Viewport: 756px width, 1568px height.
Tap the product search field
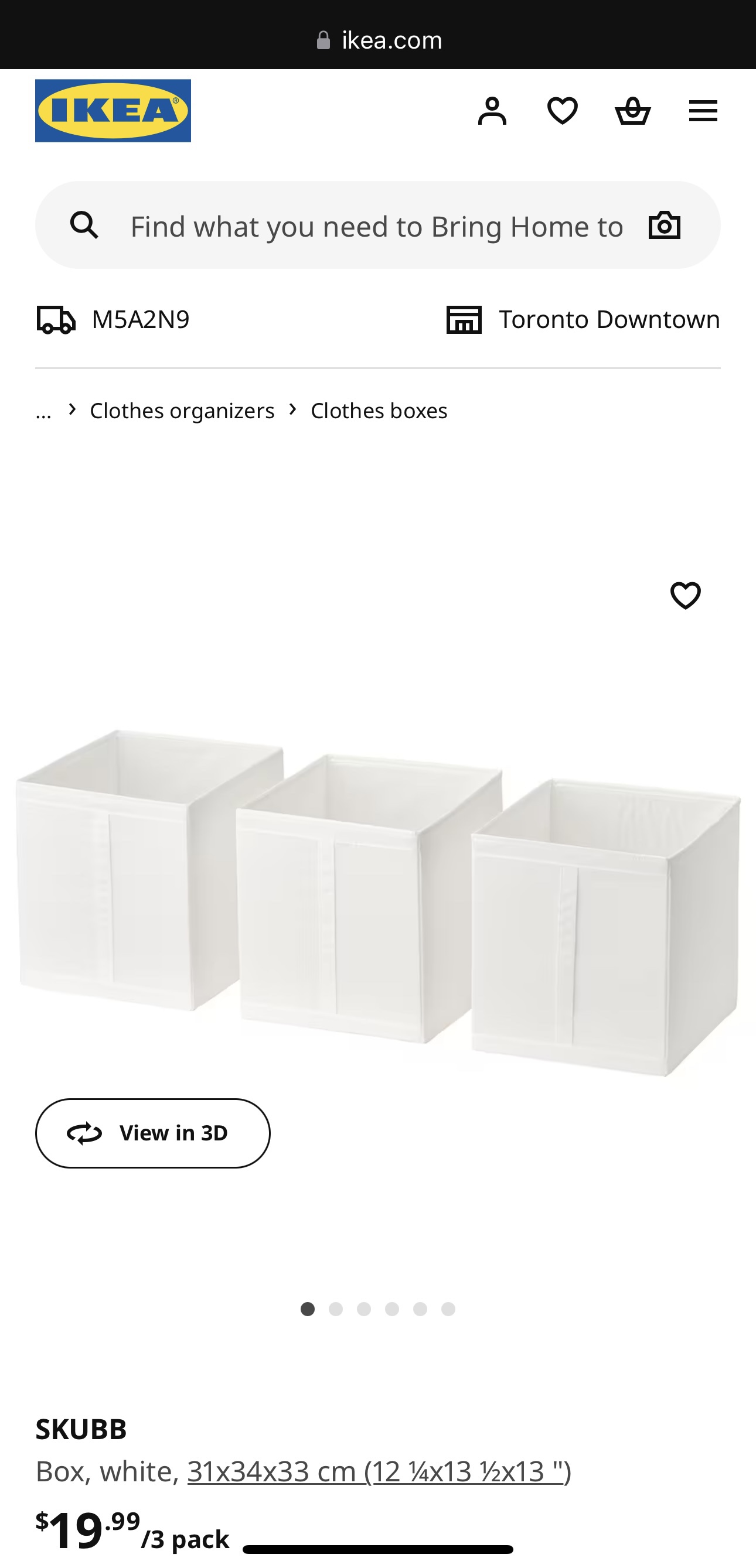coord(376,226)
